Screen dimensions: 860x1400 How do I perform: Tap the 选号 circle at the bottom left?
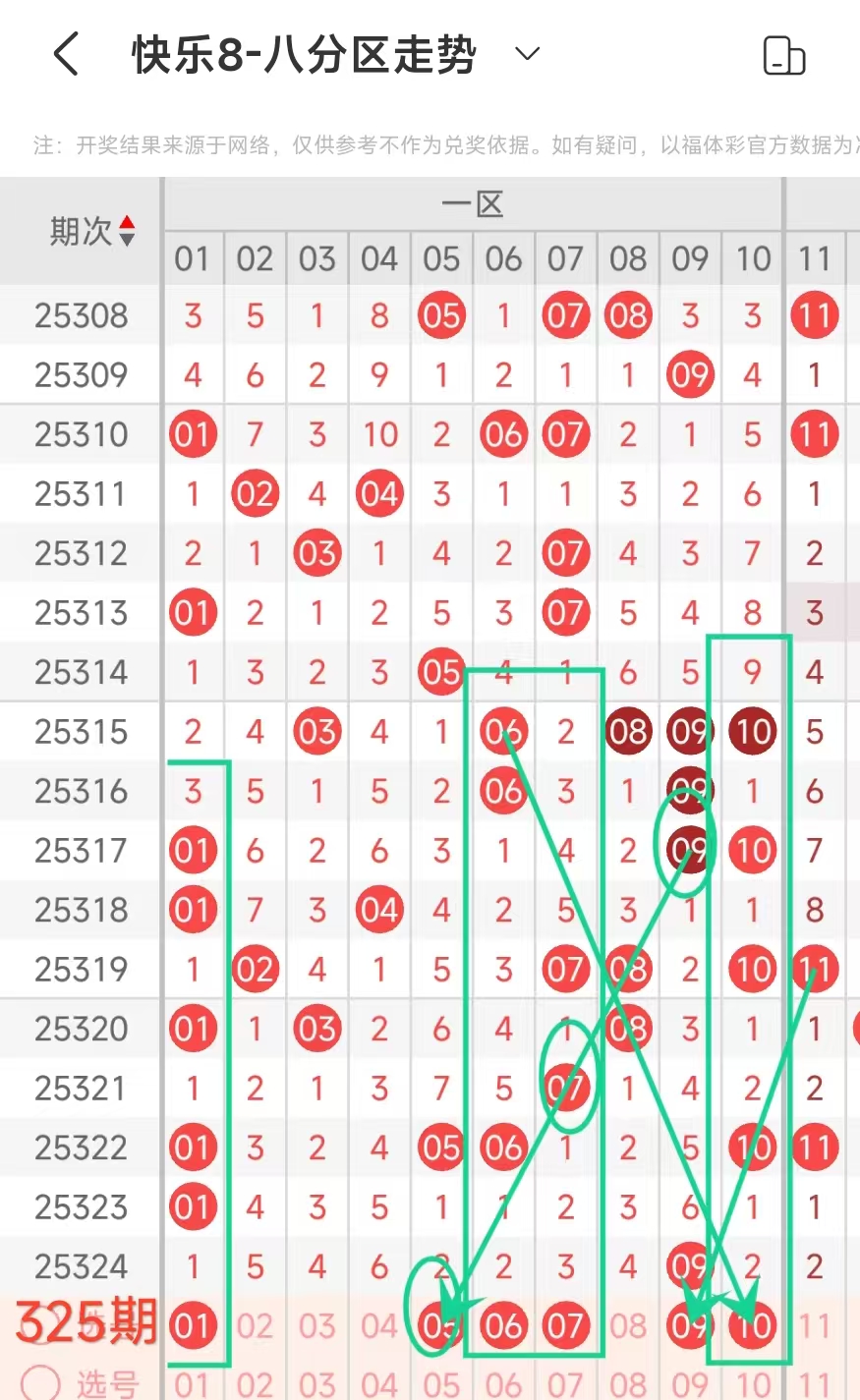(x=40, y=1382)
